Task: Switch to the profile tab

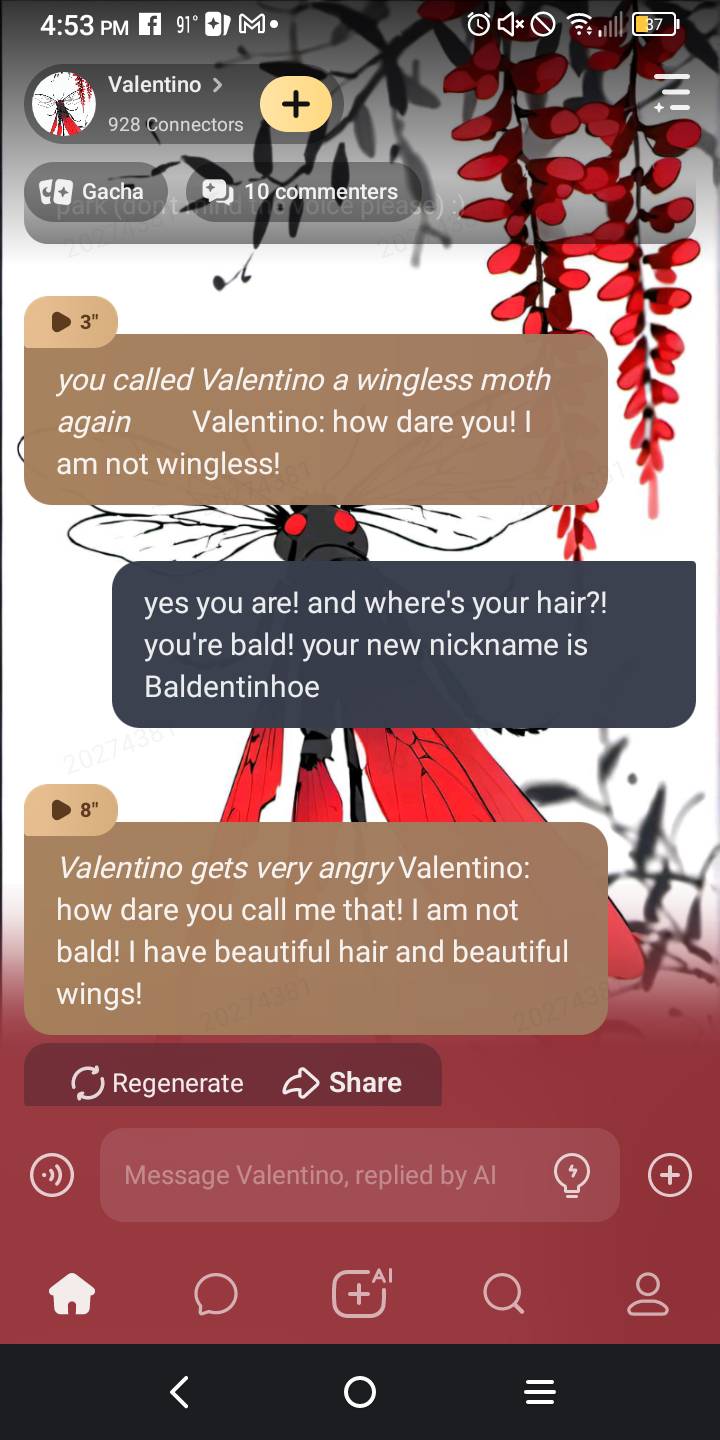Action: (647, 1294)
